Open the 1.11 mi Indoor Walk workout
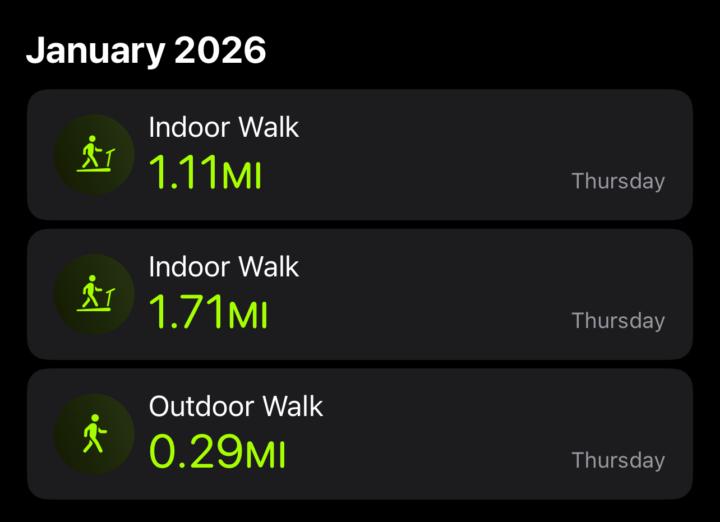This screenshot has width=720, height=522. 360,155
